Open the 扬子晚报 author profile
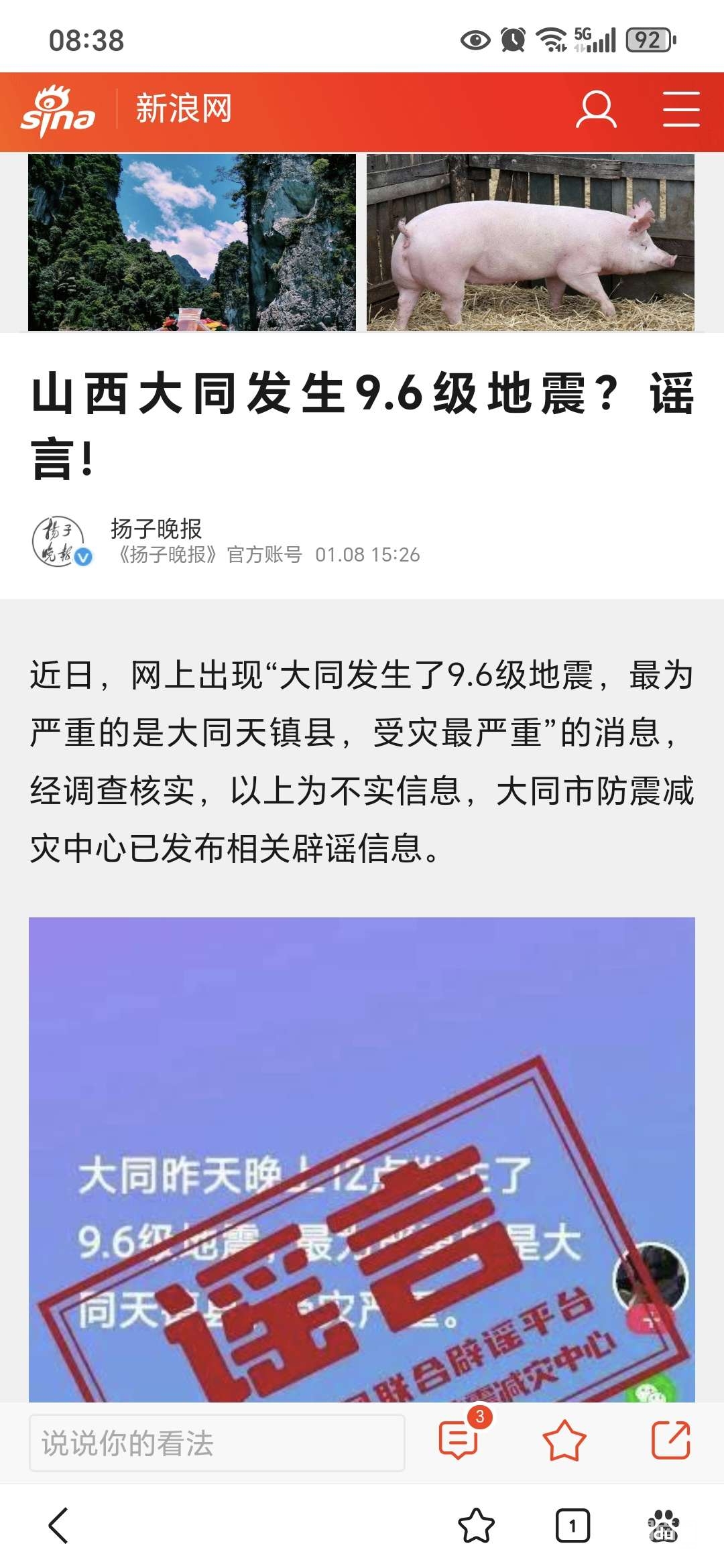 pyautogui.click(x=156, y=529)
